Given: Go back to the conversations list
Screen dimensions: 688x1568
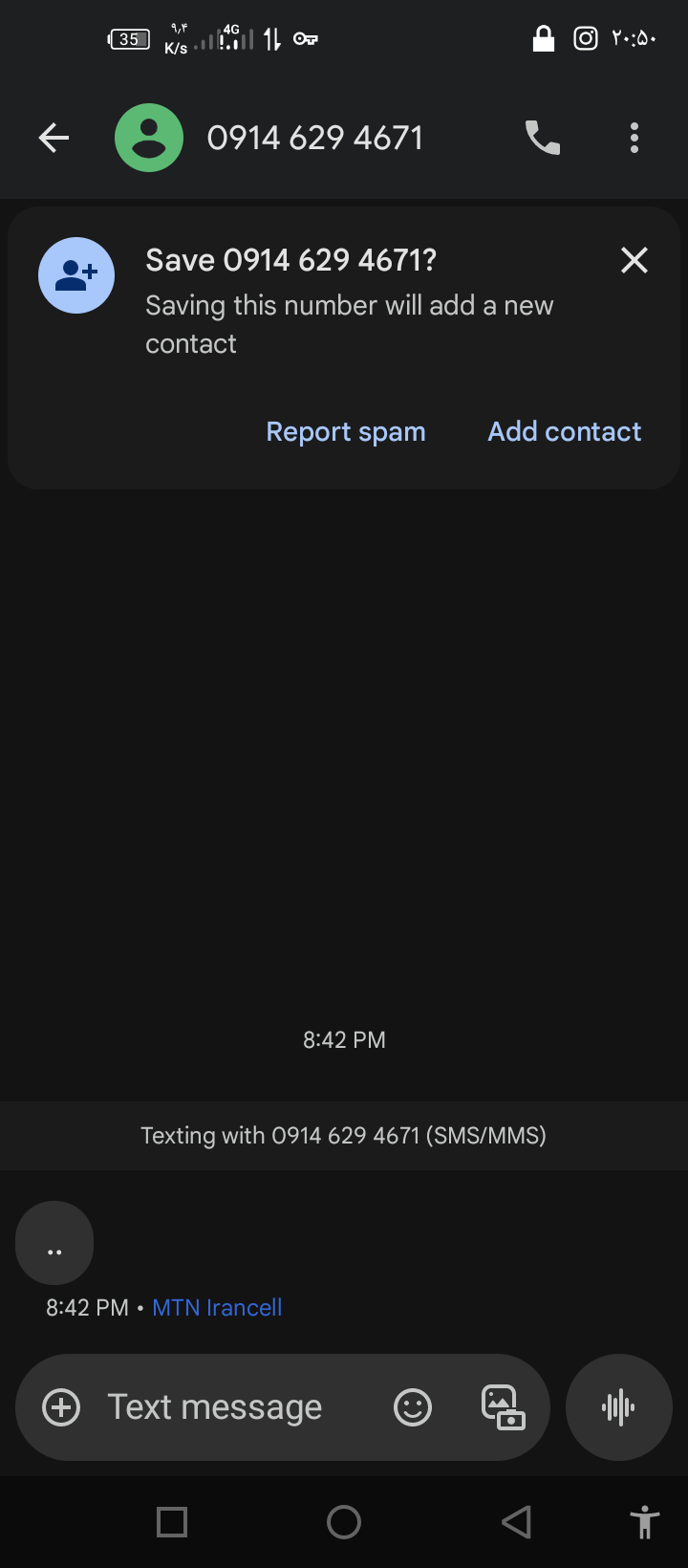Looking at the screenshot, I should [54, 139].
